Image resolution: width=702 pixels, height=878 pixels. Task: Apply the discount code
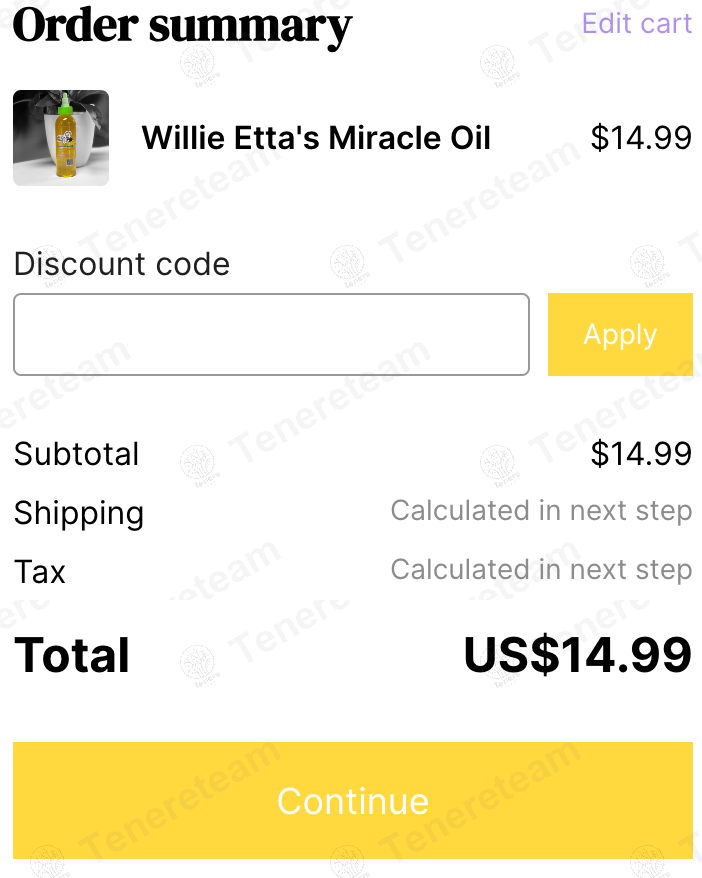click(x=620, y=334)
